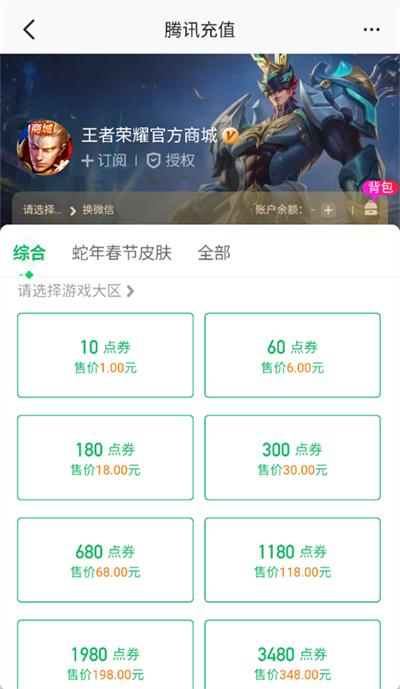Switch to the 全部 tab
This screenshot has height=689, width=400.
(x=214, y=253)
